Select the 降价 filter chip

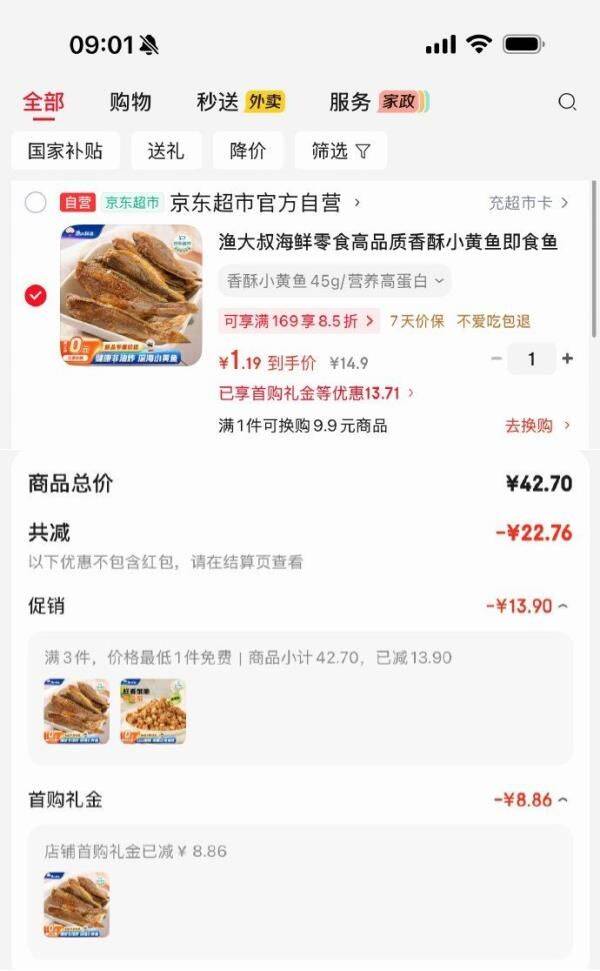click(248, 151)
